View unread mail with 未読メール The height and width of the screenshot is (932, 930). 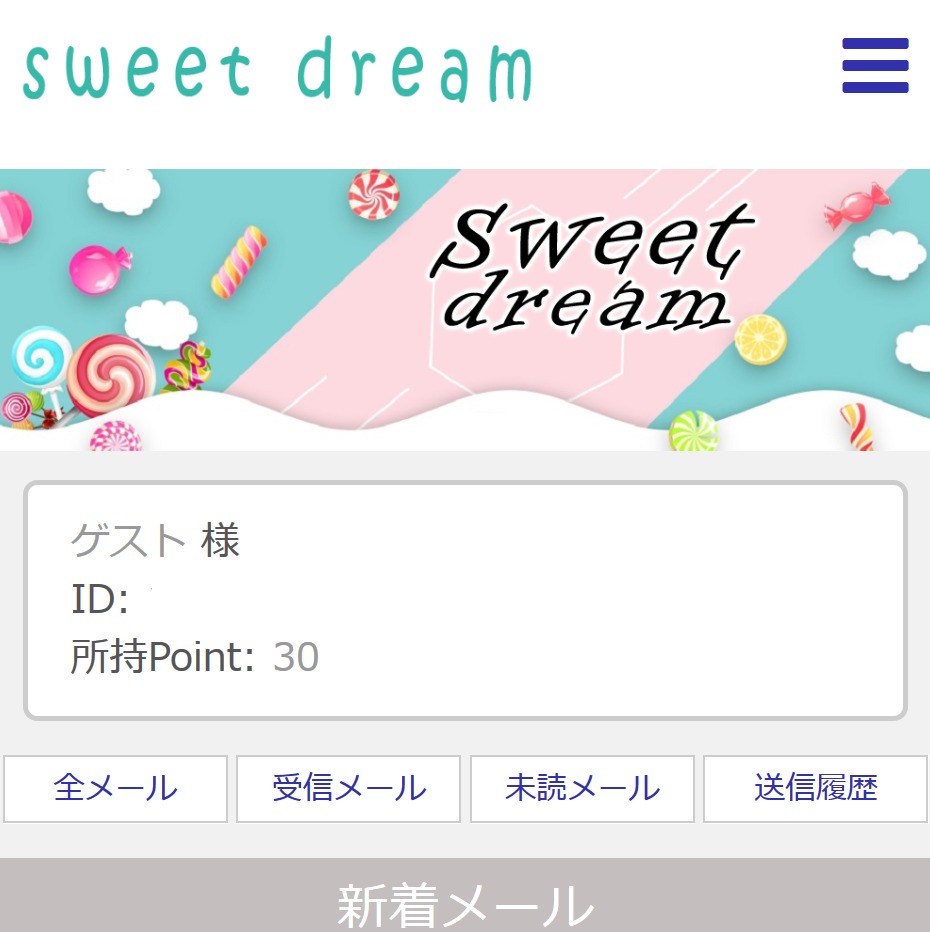(x=582, y=788)
